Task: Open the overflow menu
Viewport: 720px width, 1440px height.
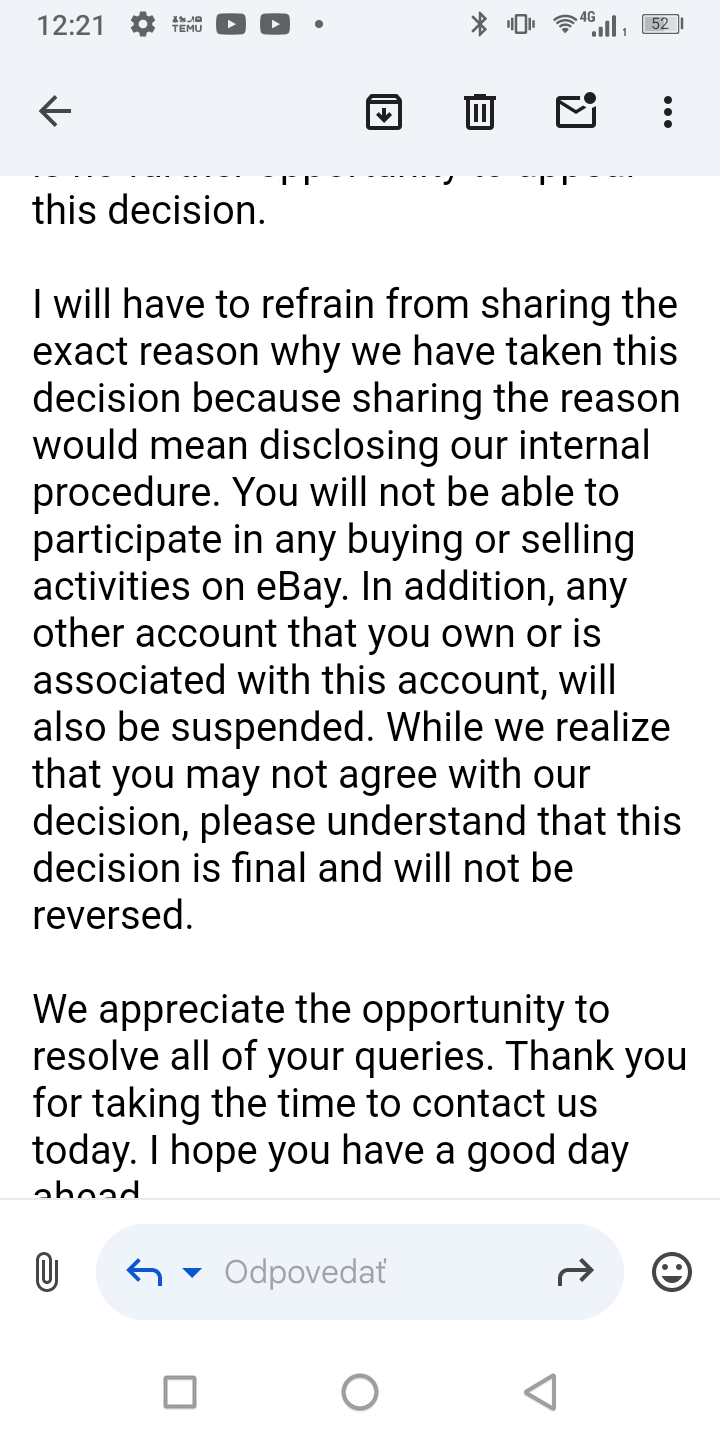Action: coord(667,112)
